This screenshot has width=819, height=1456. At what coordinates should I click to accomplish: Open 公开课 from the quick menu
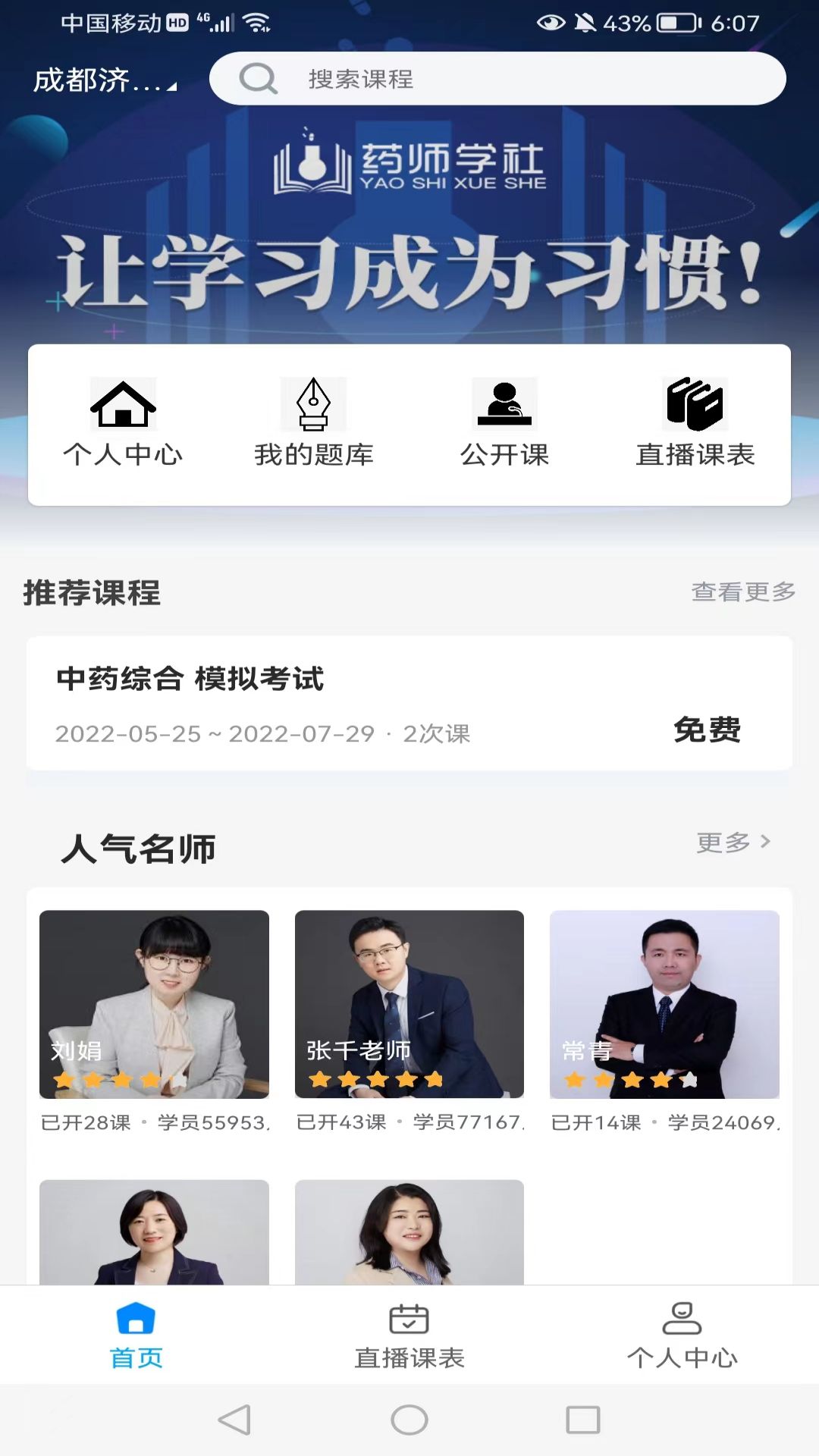504,404
